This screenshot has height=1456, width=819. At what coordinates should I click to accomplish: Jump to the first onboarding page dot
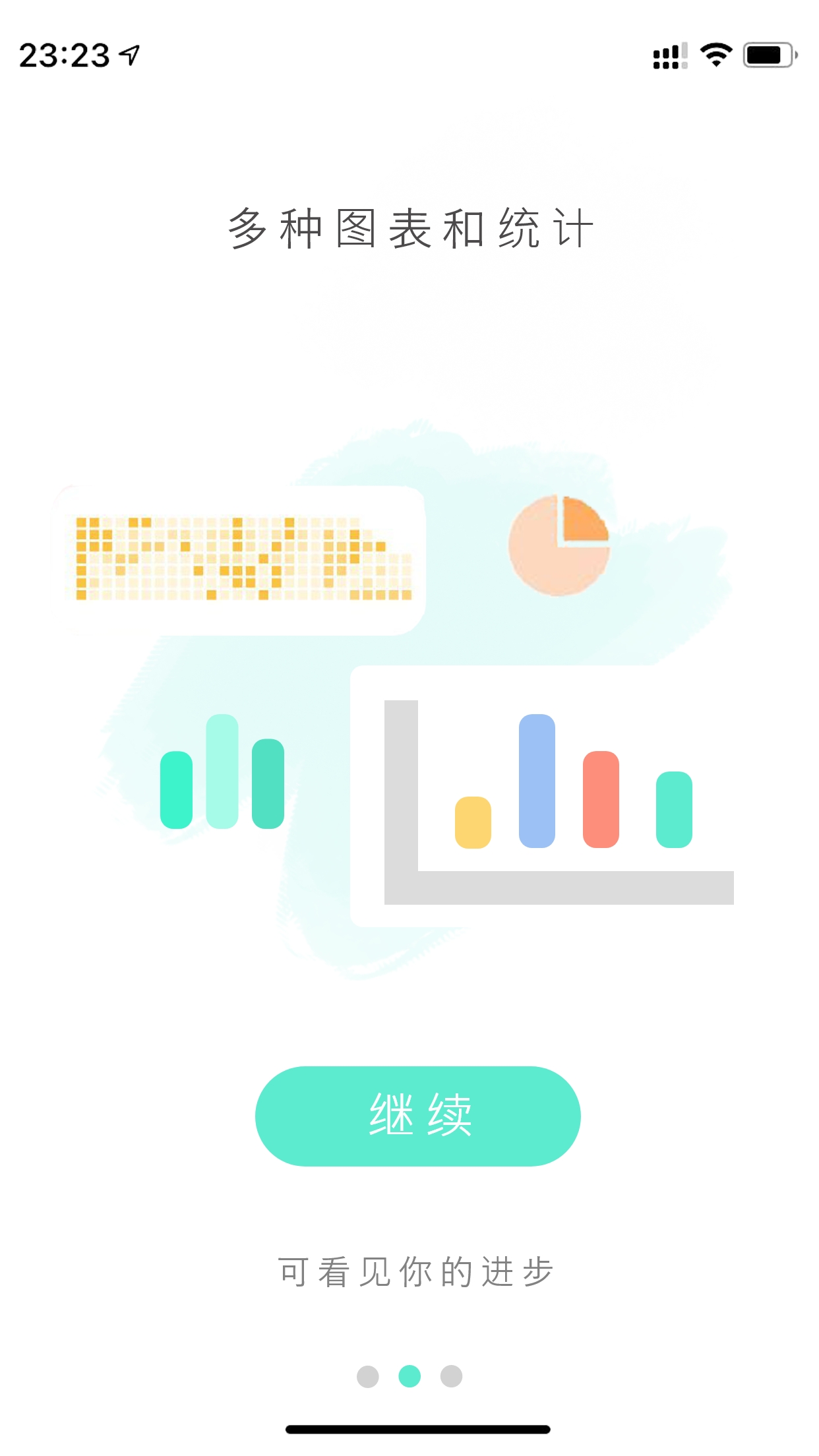click(x=368, y=1376)
